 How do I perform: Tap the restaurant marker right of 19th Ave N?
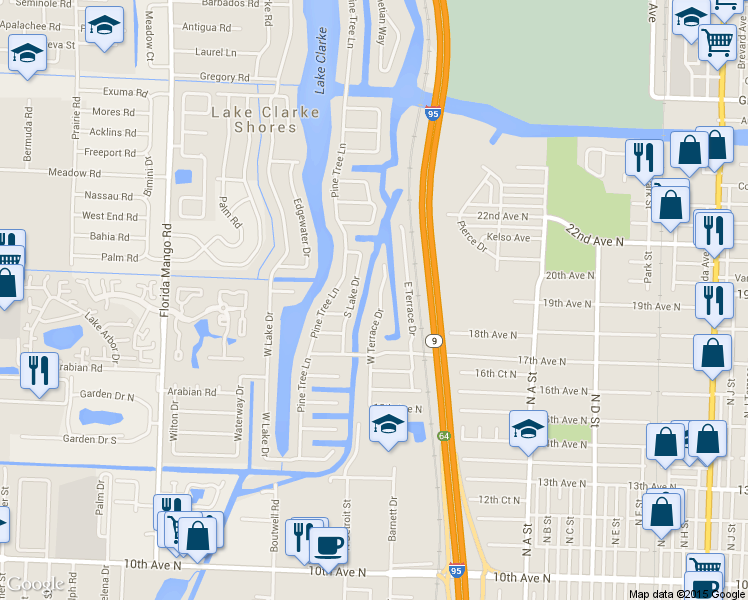point(714,303)
